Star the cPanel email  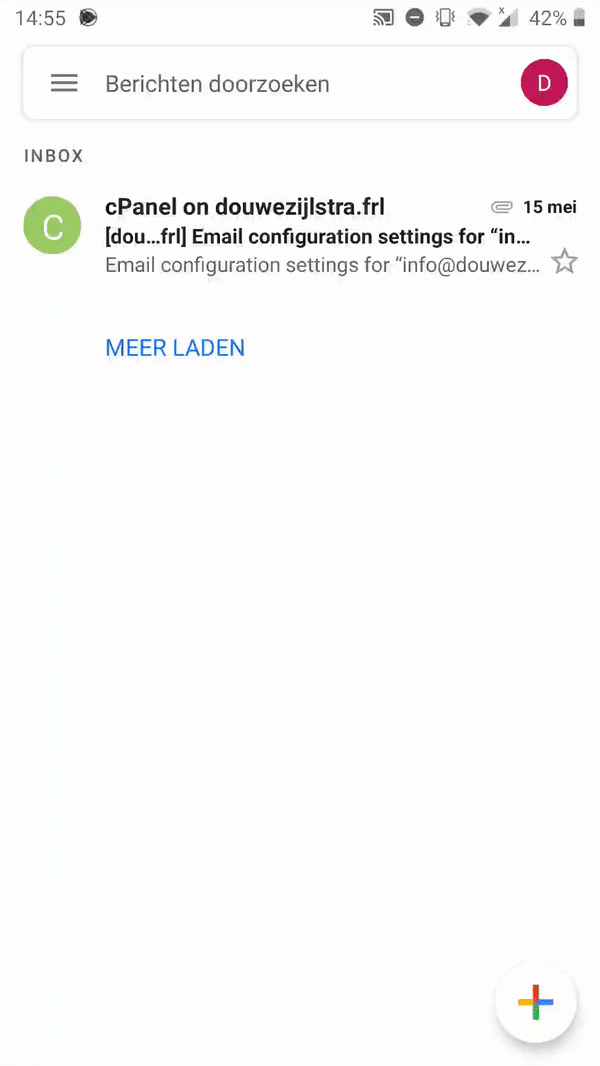coord(565,262)
